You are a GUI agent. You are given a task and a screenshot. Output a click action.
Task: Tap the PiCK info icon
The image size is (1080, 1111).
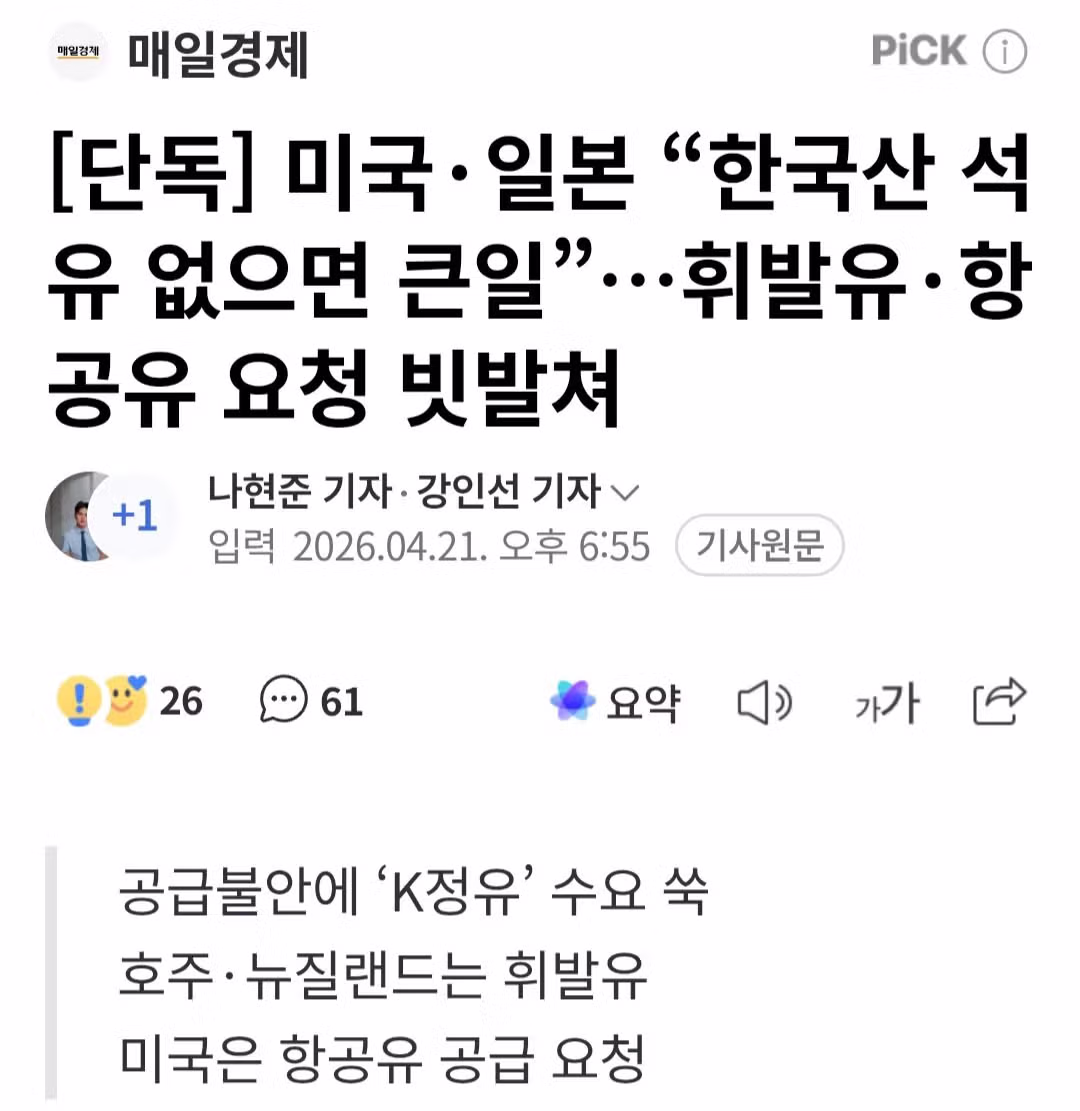point(1005,52)
